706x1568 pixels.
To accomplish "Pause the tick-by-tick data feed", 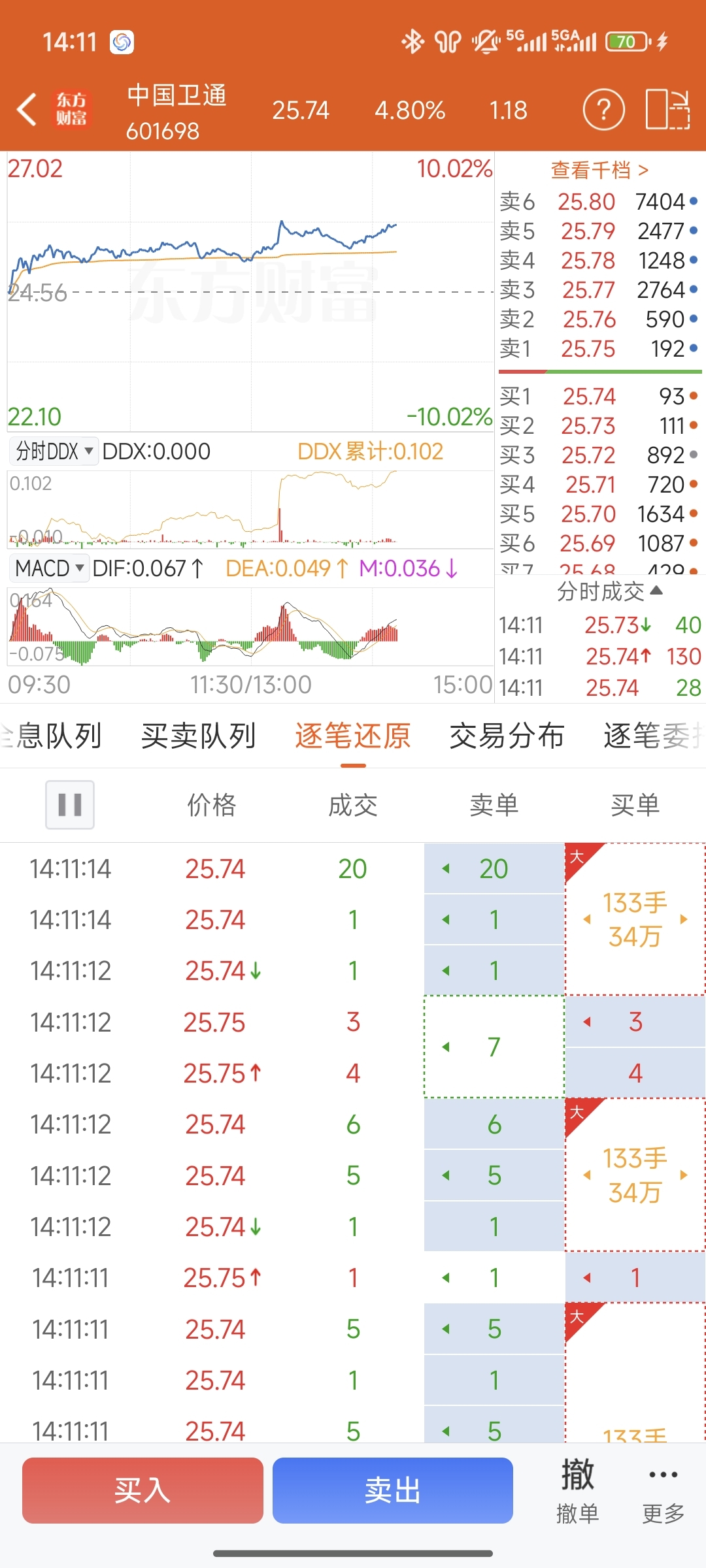I will point(70,804).
